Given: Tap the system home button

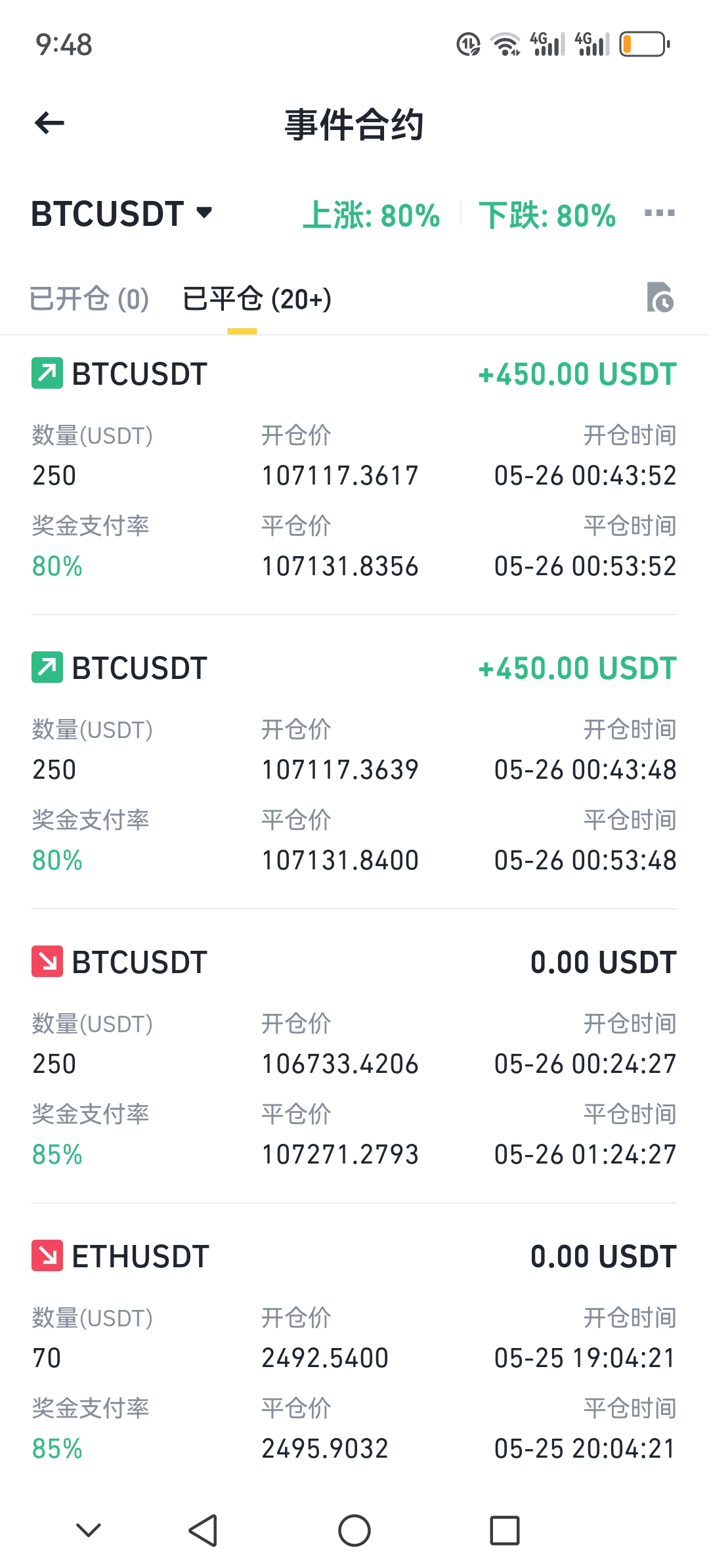Looking at the screenshot, I should 354,1531.
